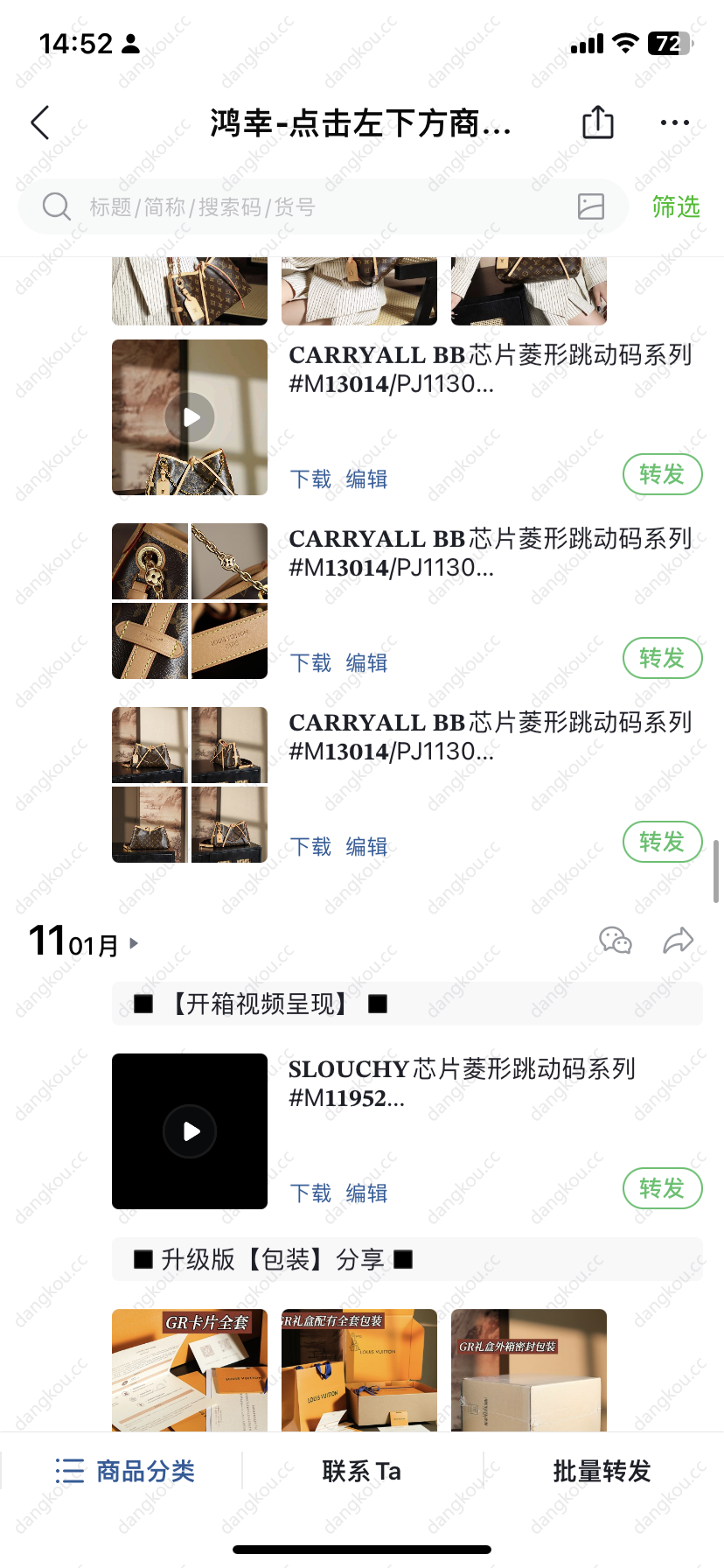
Task: Open 筛选 filter options
Action: coord(676,207)
